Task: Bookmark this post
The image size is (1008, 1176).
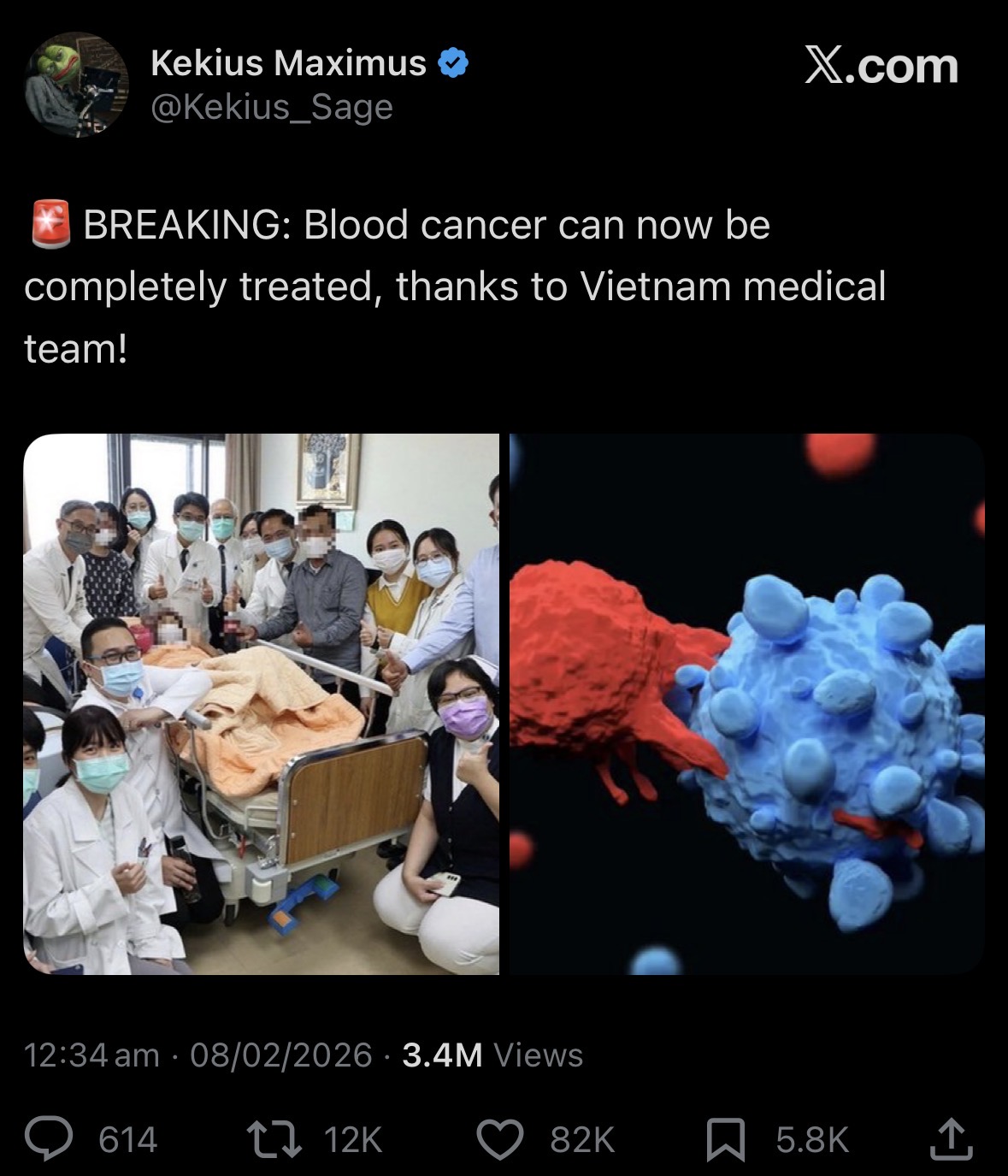Action: click(726, 1140)
